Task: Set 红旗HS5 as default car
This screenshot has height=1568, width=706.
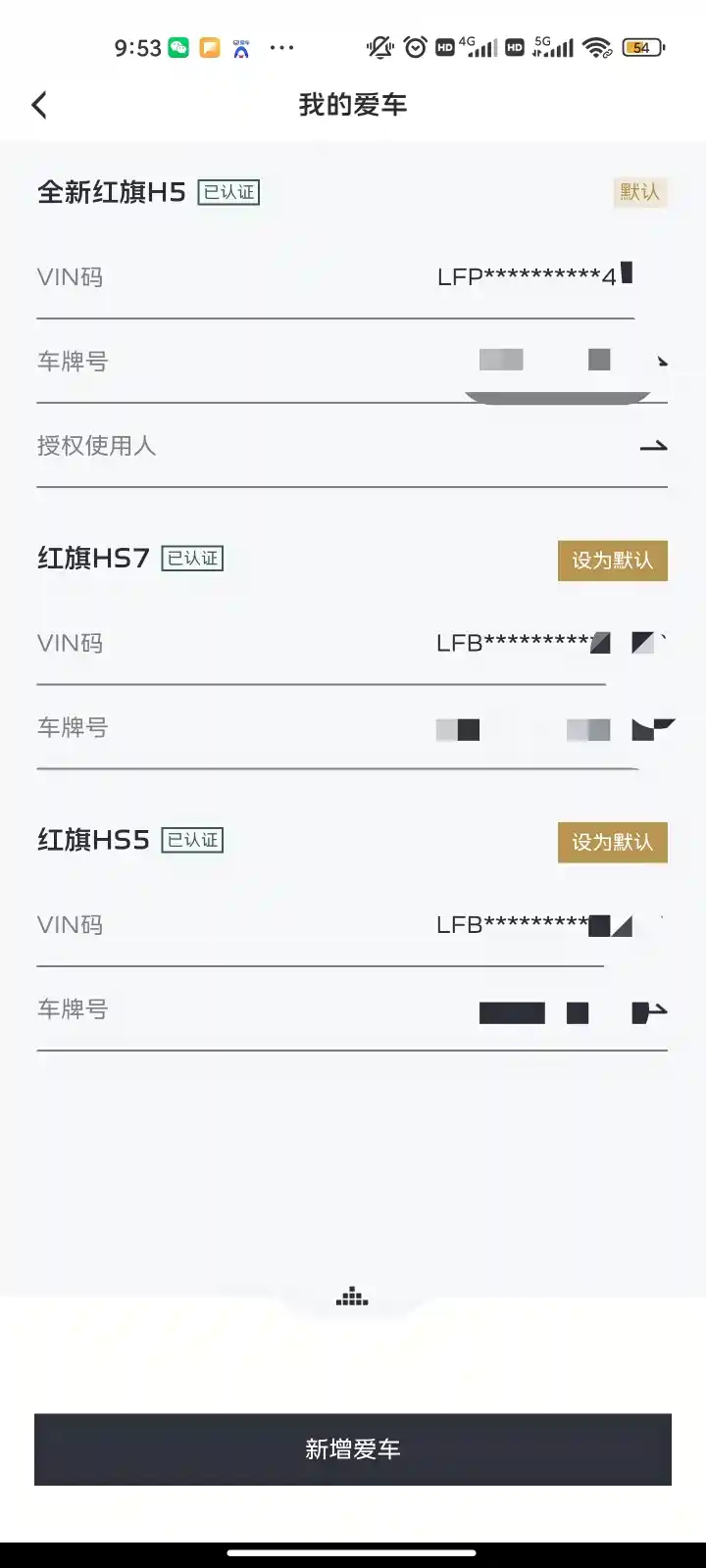Action: (612, 842)
